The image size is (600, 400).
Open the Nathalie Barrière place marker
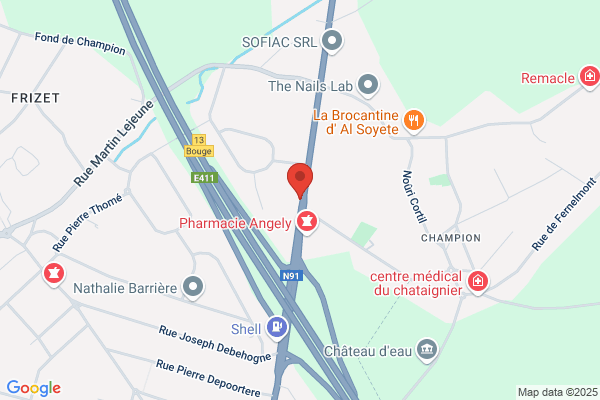[193, 287]
